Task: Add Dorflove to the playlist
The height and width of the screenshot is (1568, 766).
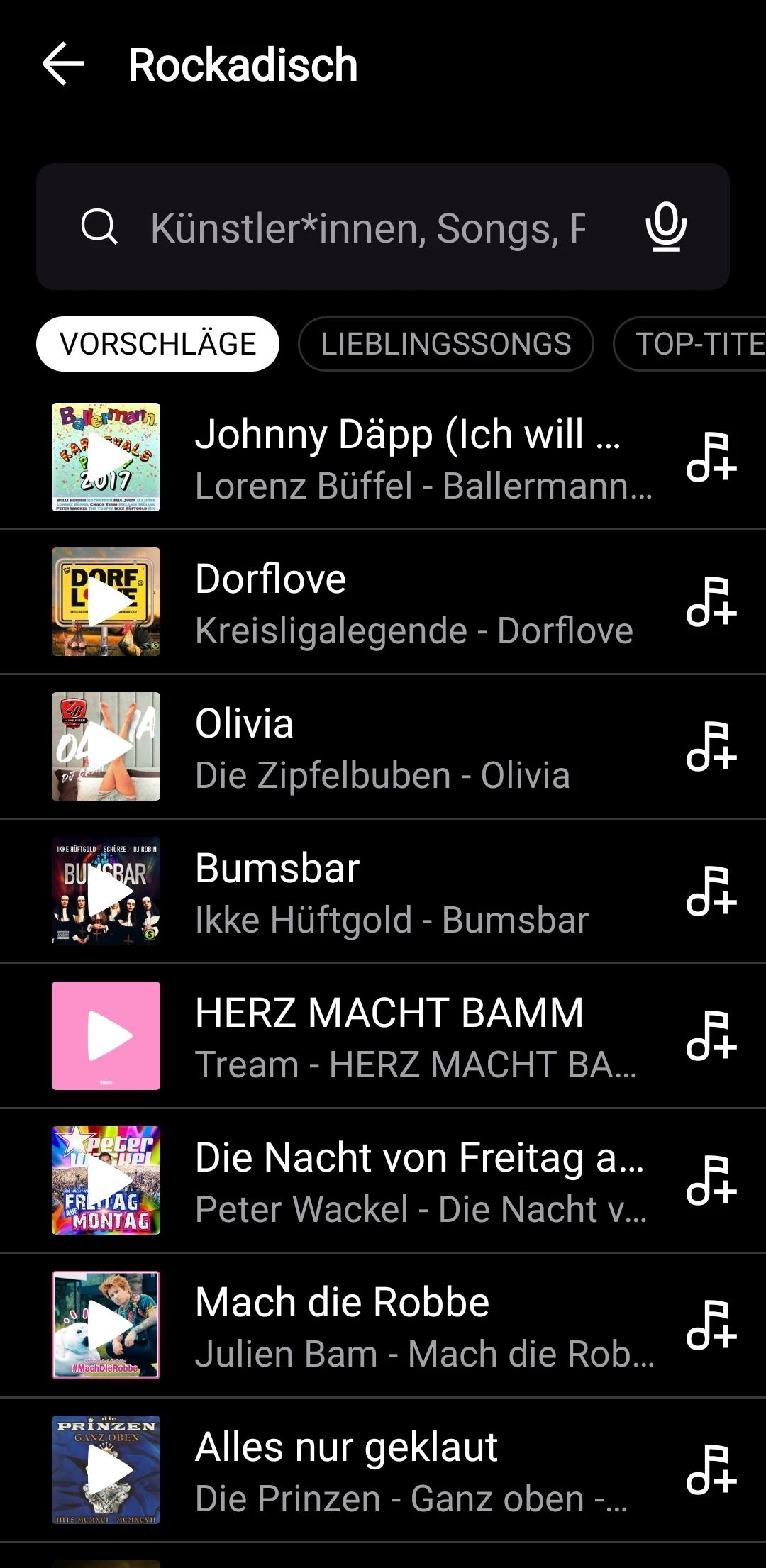Action: pyautogui.click(x=711, y=602)
